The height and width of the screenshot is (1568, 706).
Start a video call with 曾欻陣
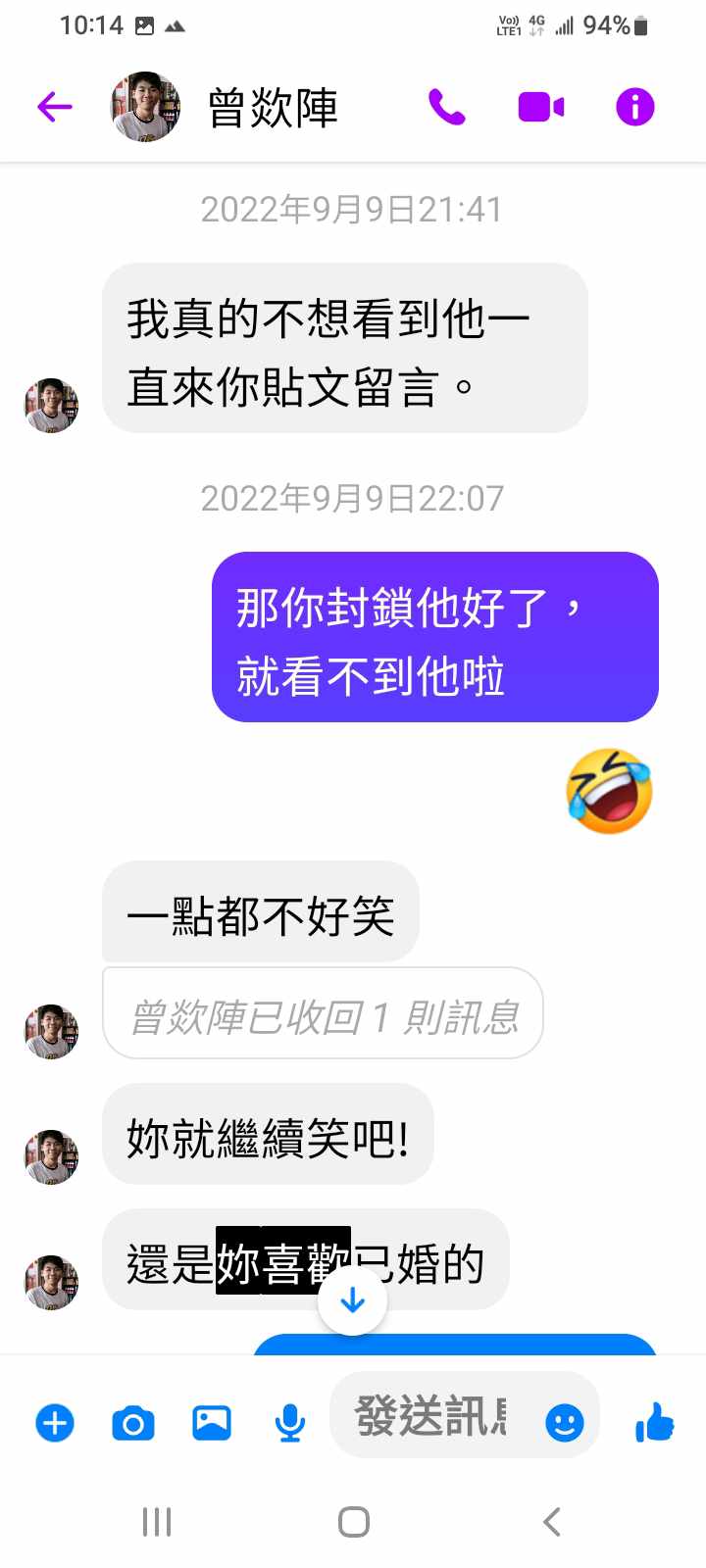tap(540, 107)
